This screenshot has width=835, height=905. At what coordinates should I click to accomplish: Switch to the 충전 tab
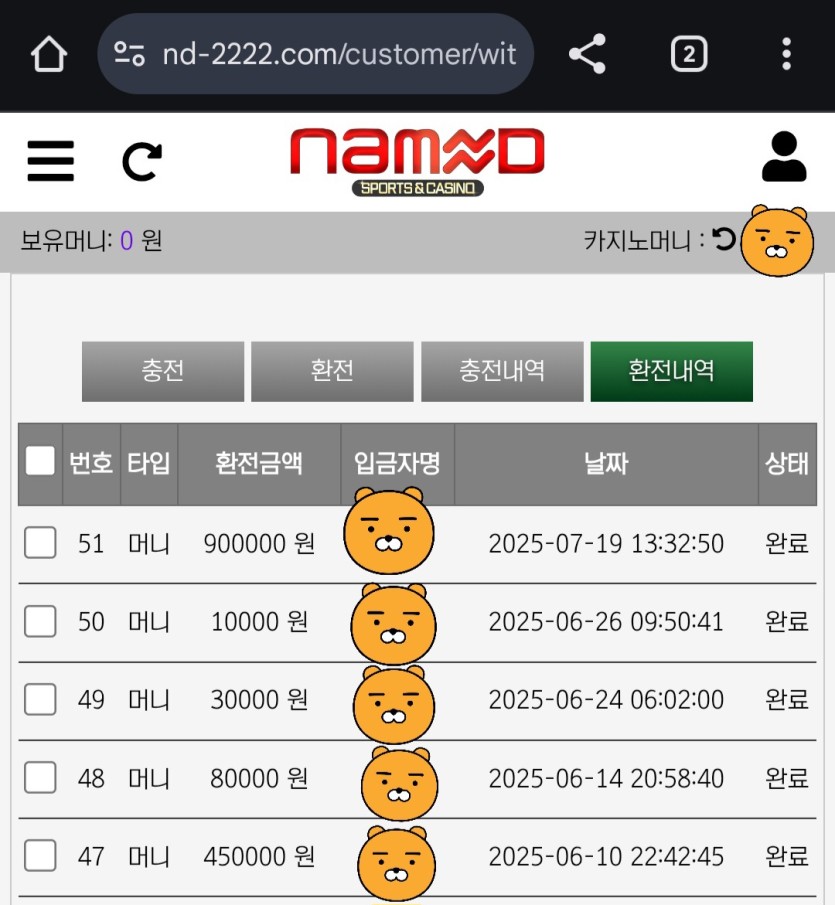(163, 371)
